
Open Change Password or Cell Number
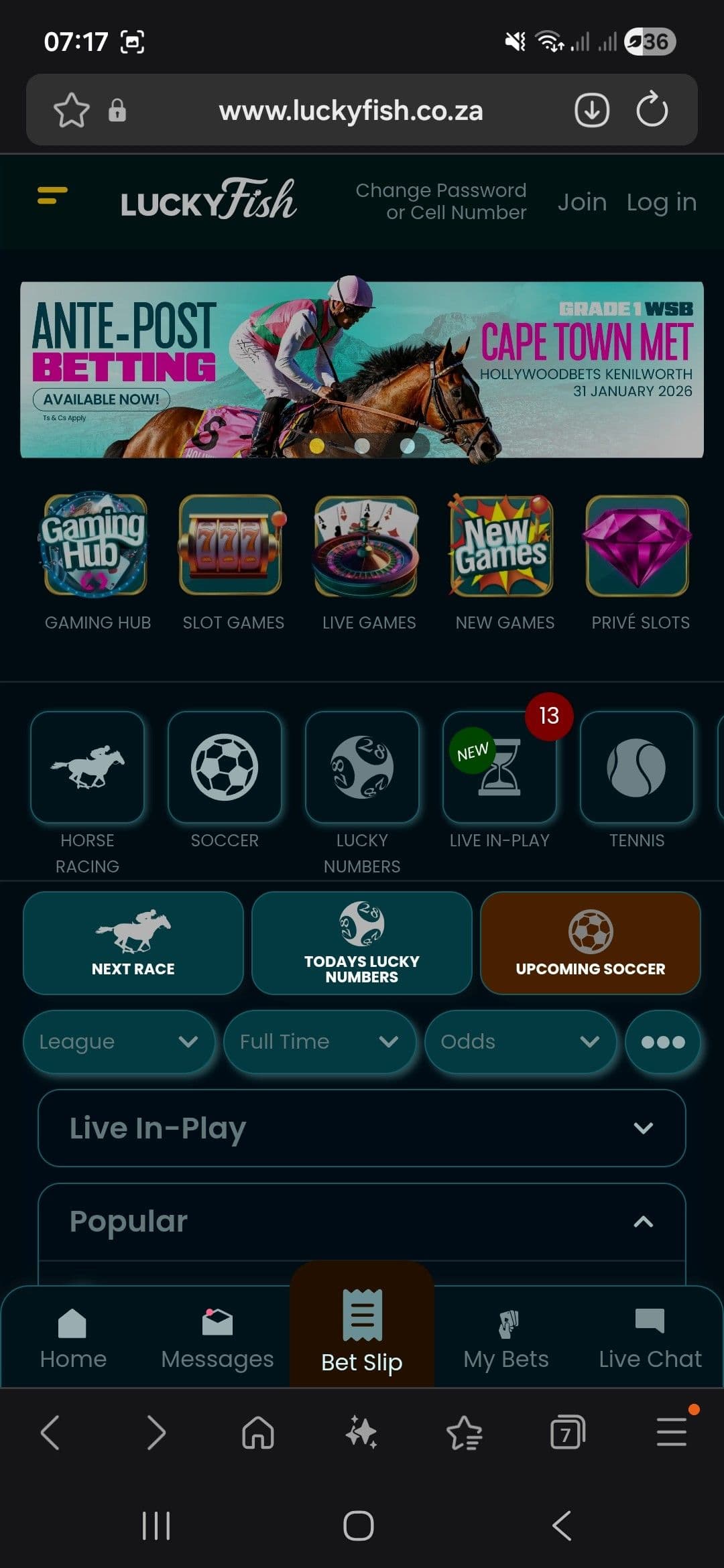[441, 201]
